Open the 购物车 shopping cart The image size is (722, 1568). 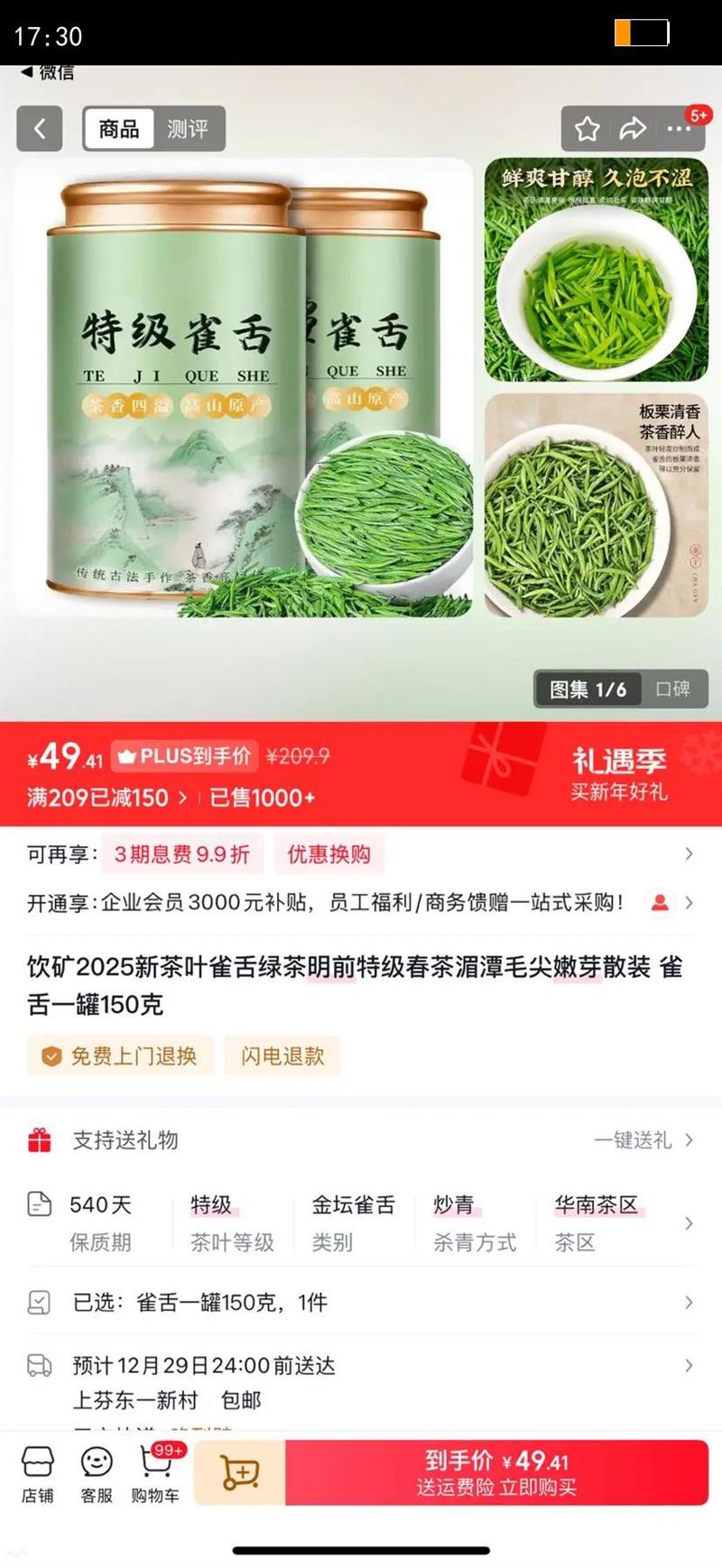[x=155, y=1474]
